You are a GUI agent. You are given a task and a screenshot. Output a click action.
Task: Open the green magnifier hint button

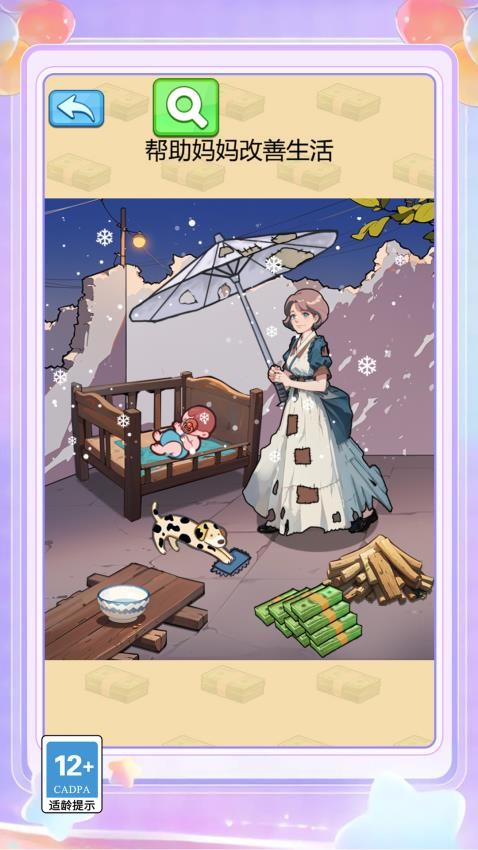[x=186, y=107]
